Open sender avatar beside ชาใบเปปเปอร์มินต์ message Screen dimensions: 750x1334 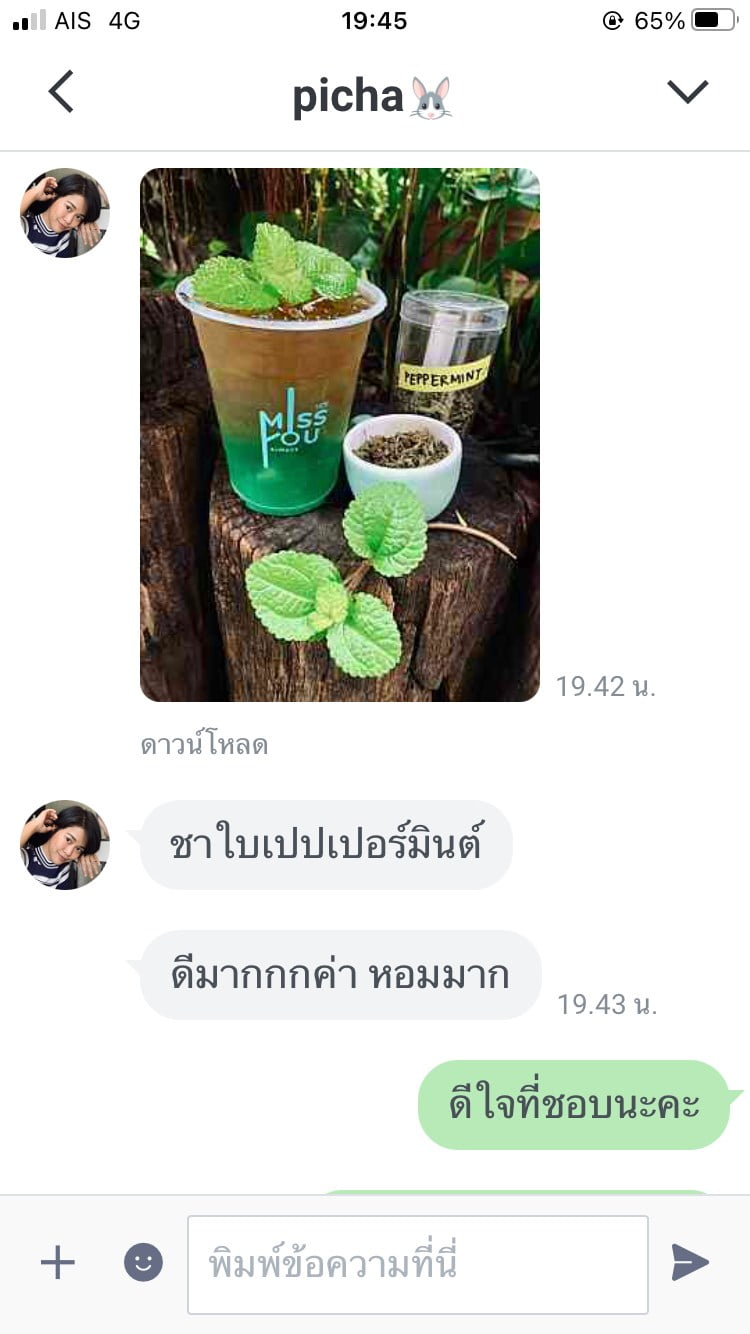click(x=65, y=845)
